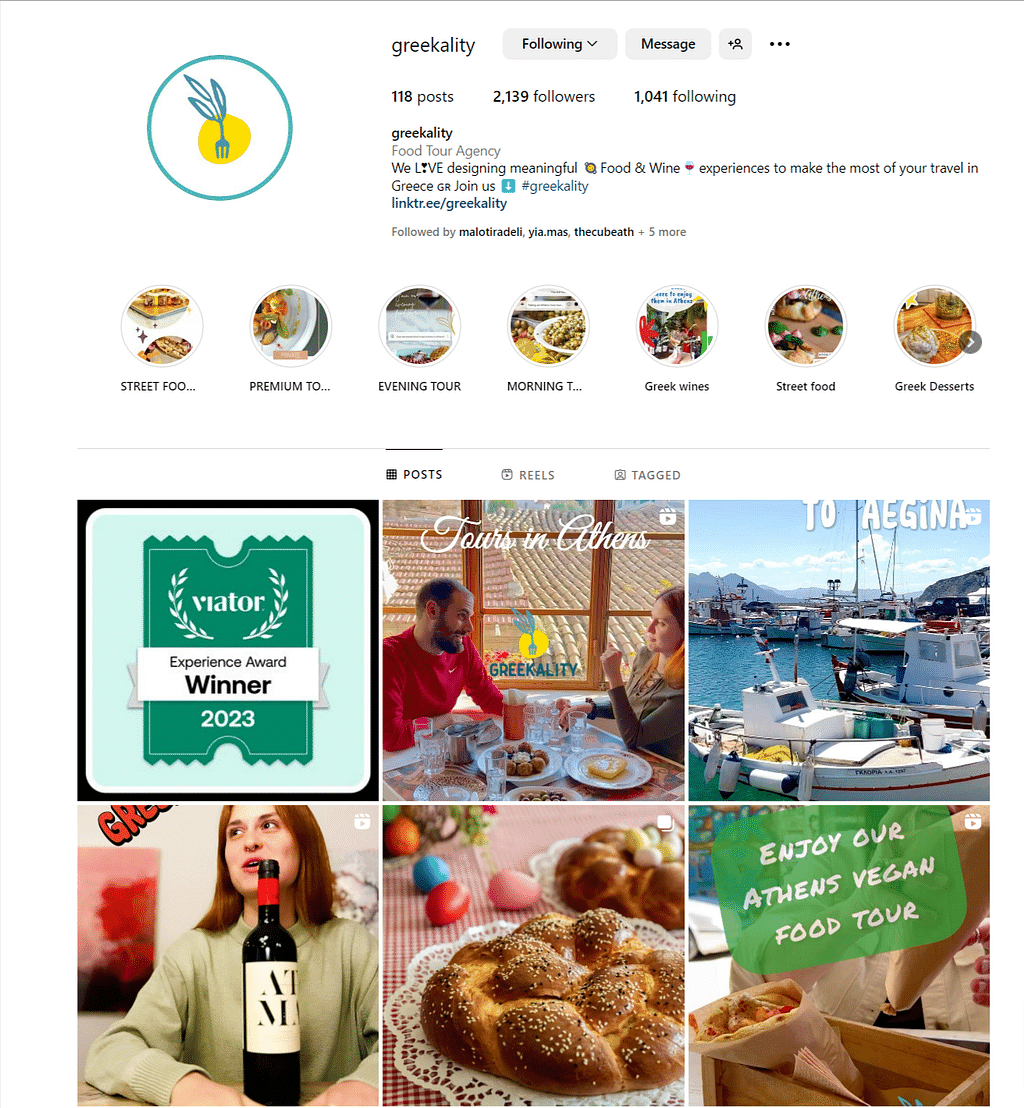Open the braided Easter bread post

coord(533,955)
